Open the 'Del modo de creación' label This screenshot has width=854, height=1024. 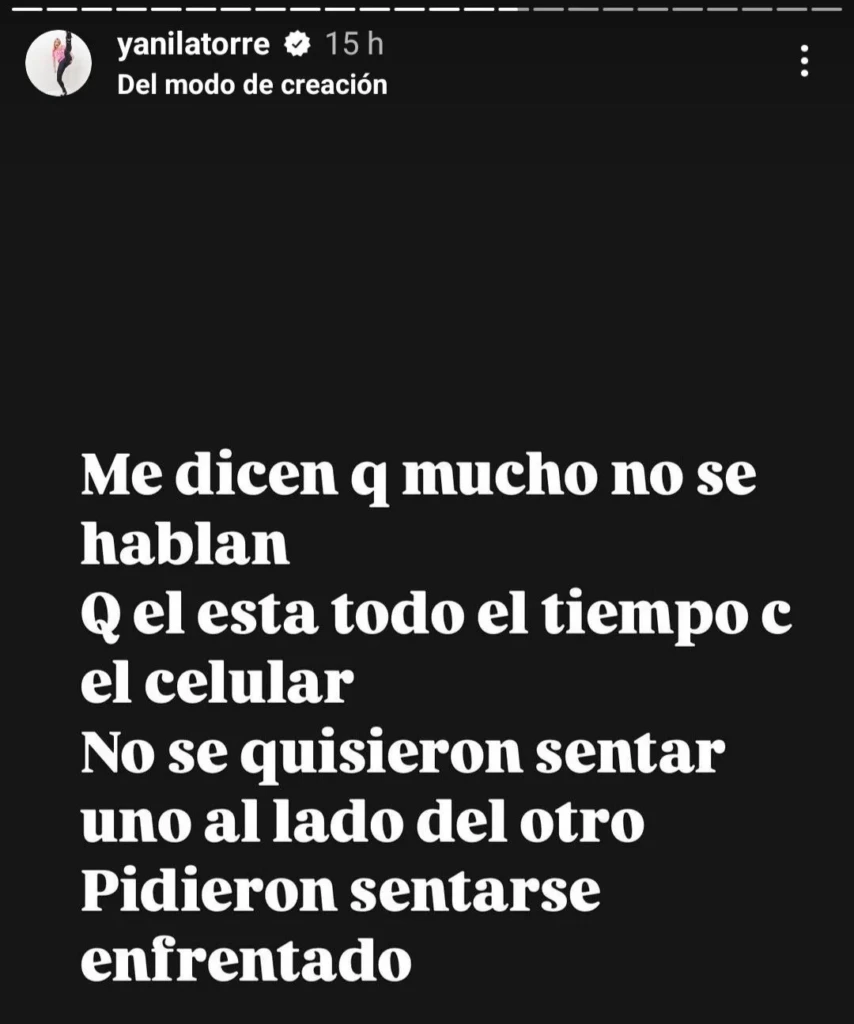point(252,84)
